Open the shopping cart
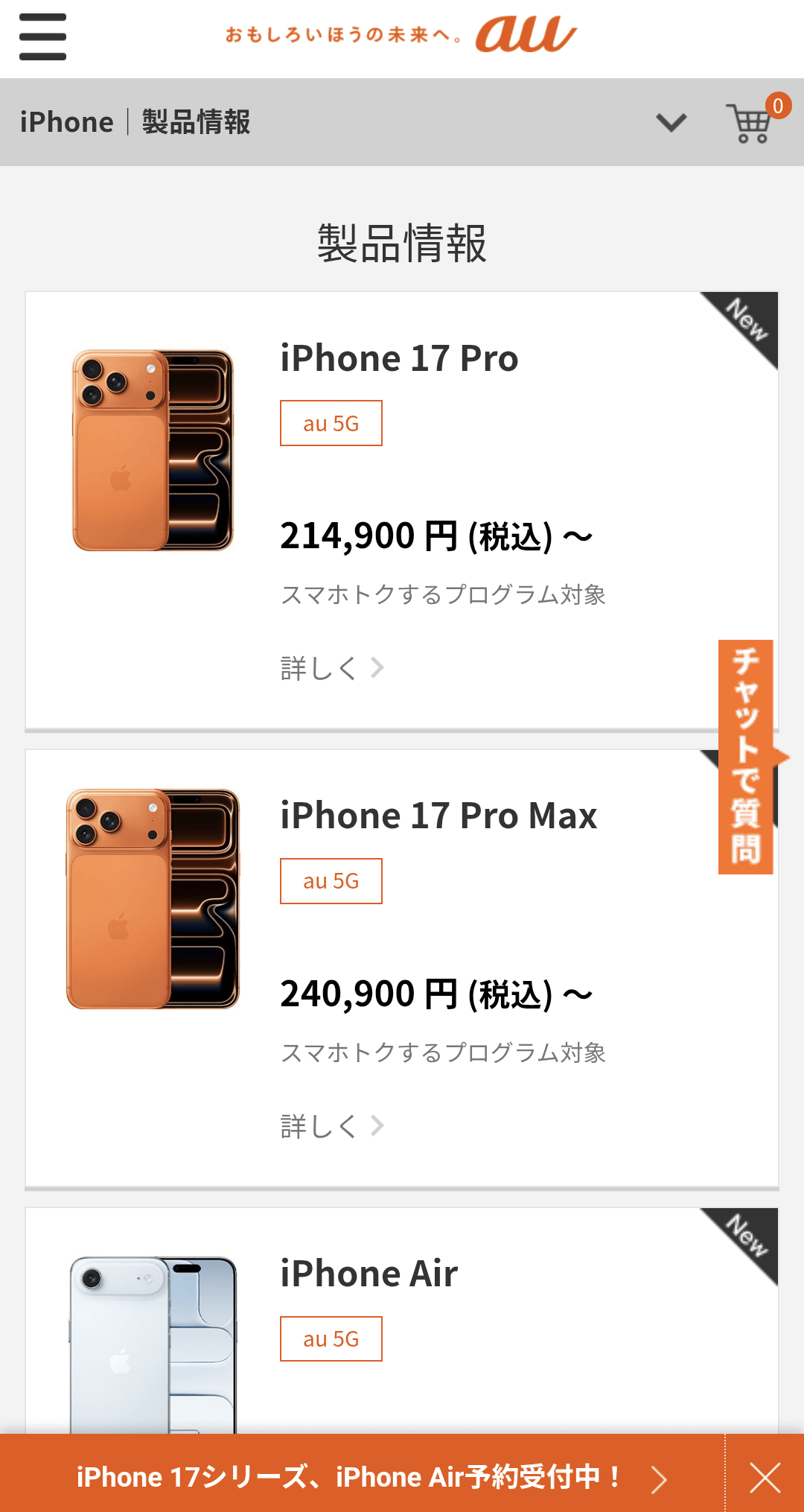This screenshot has height=1512, width=804. pyautogui.click(x=752, y=122)
